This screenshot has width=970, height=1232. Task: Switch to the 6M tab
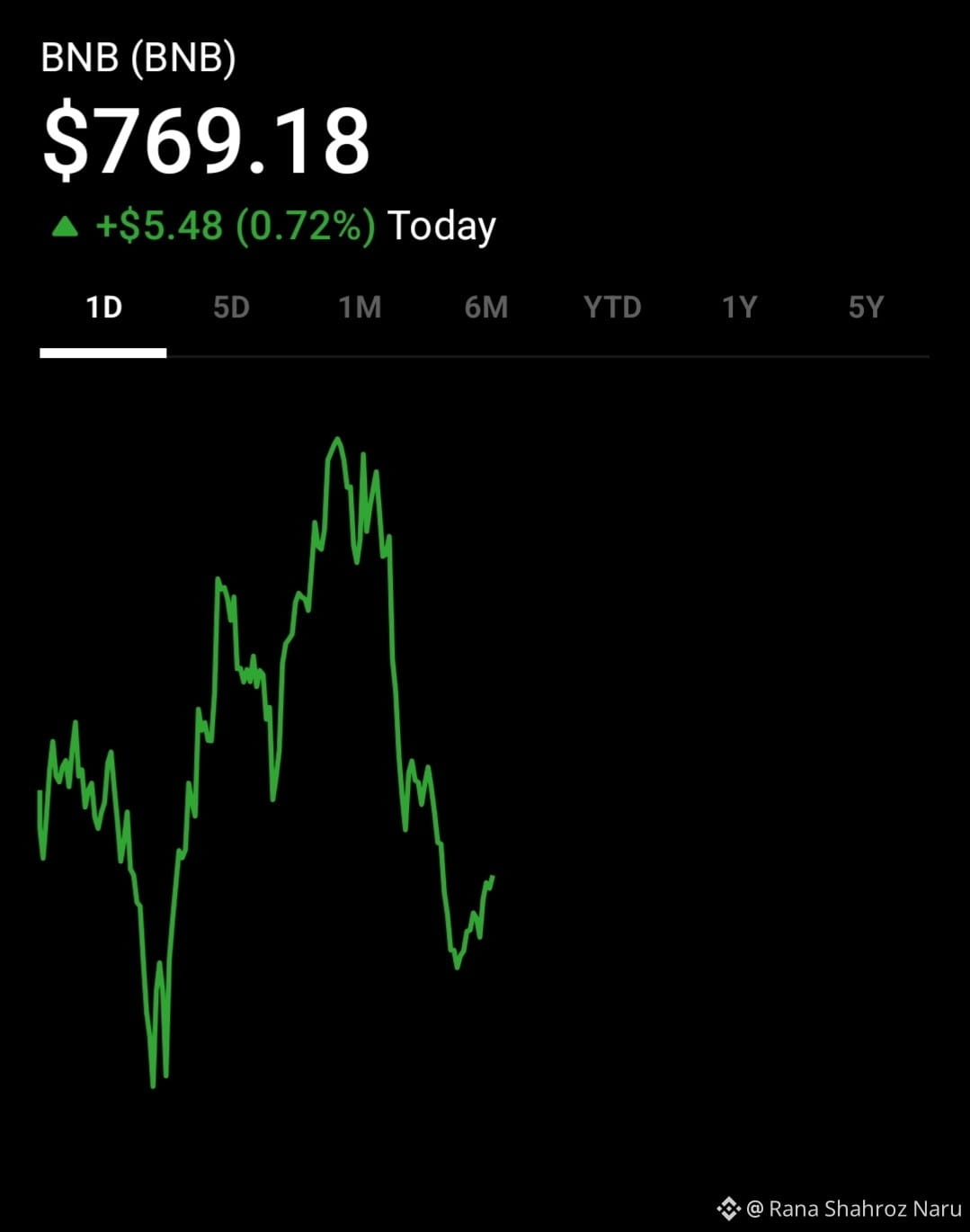coord(486,308)
